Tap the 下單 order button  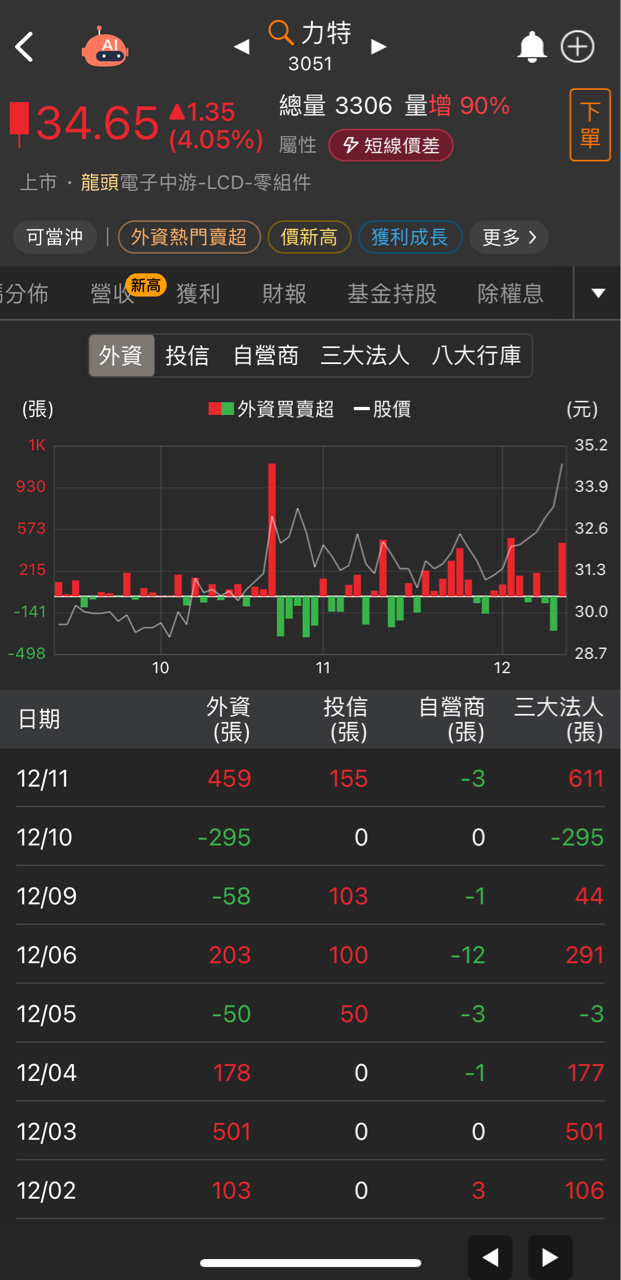(x=590, y=125)
